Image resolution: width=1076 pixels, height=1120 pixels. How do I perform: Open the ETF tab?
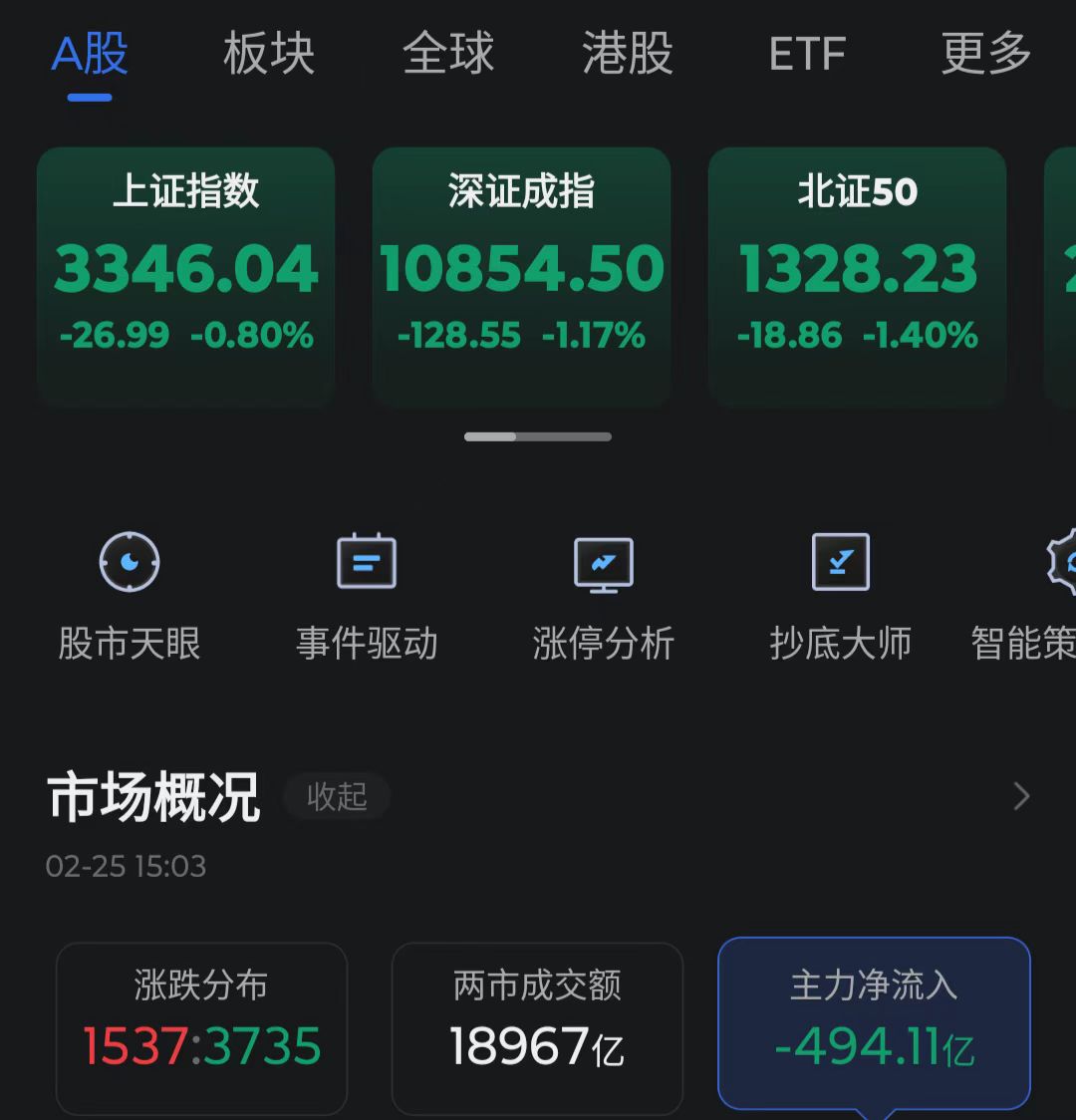pos(806,55)
